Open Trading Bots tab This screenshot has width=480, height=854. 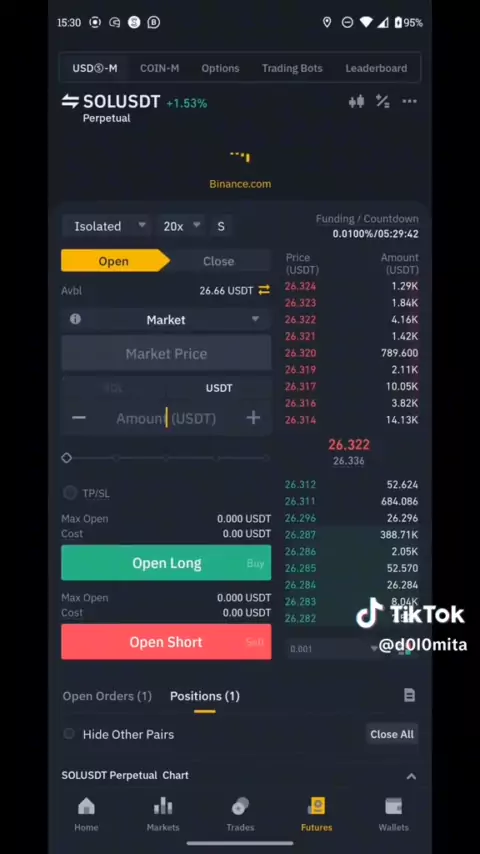point(292,68)
